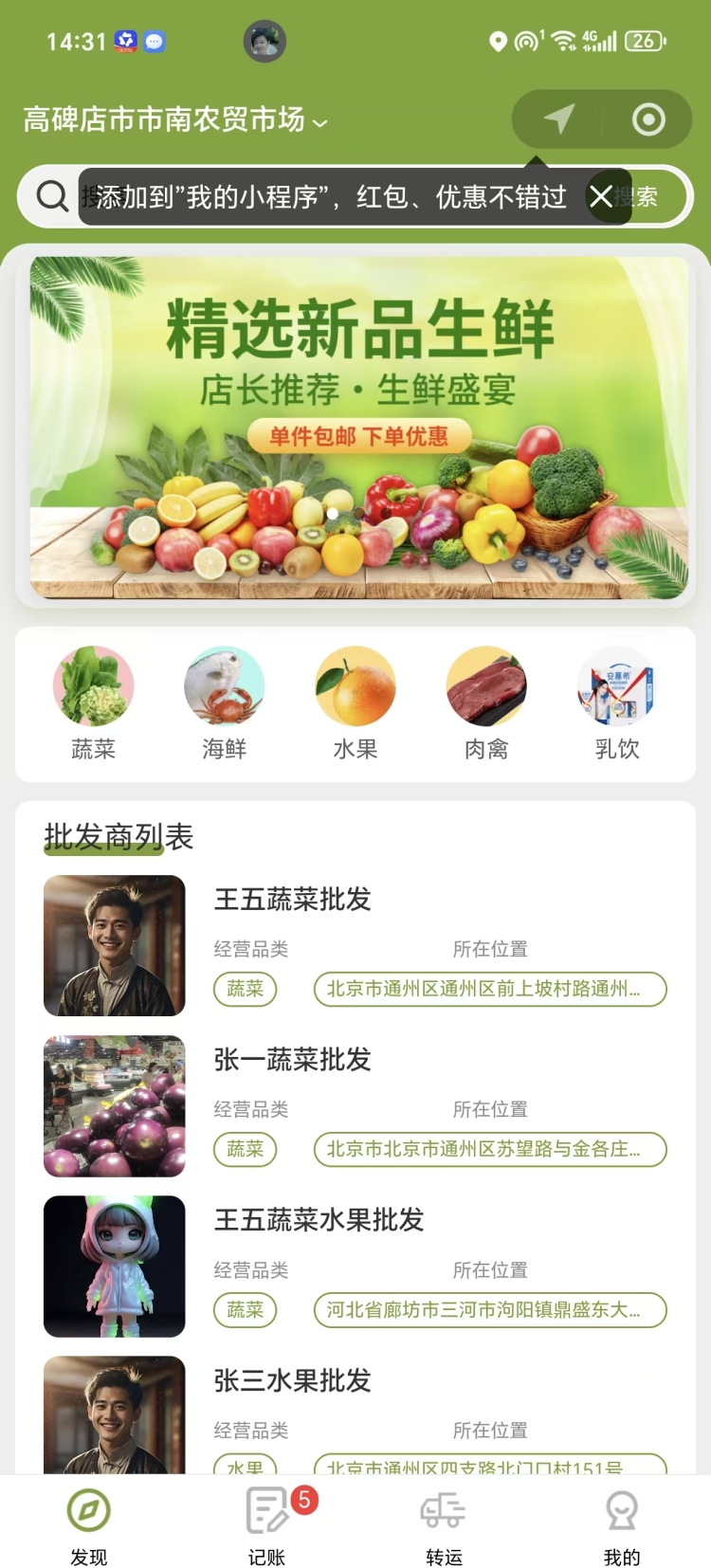
Task: Browse the 蔬菜 category
Action: [x=93, y=702]
